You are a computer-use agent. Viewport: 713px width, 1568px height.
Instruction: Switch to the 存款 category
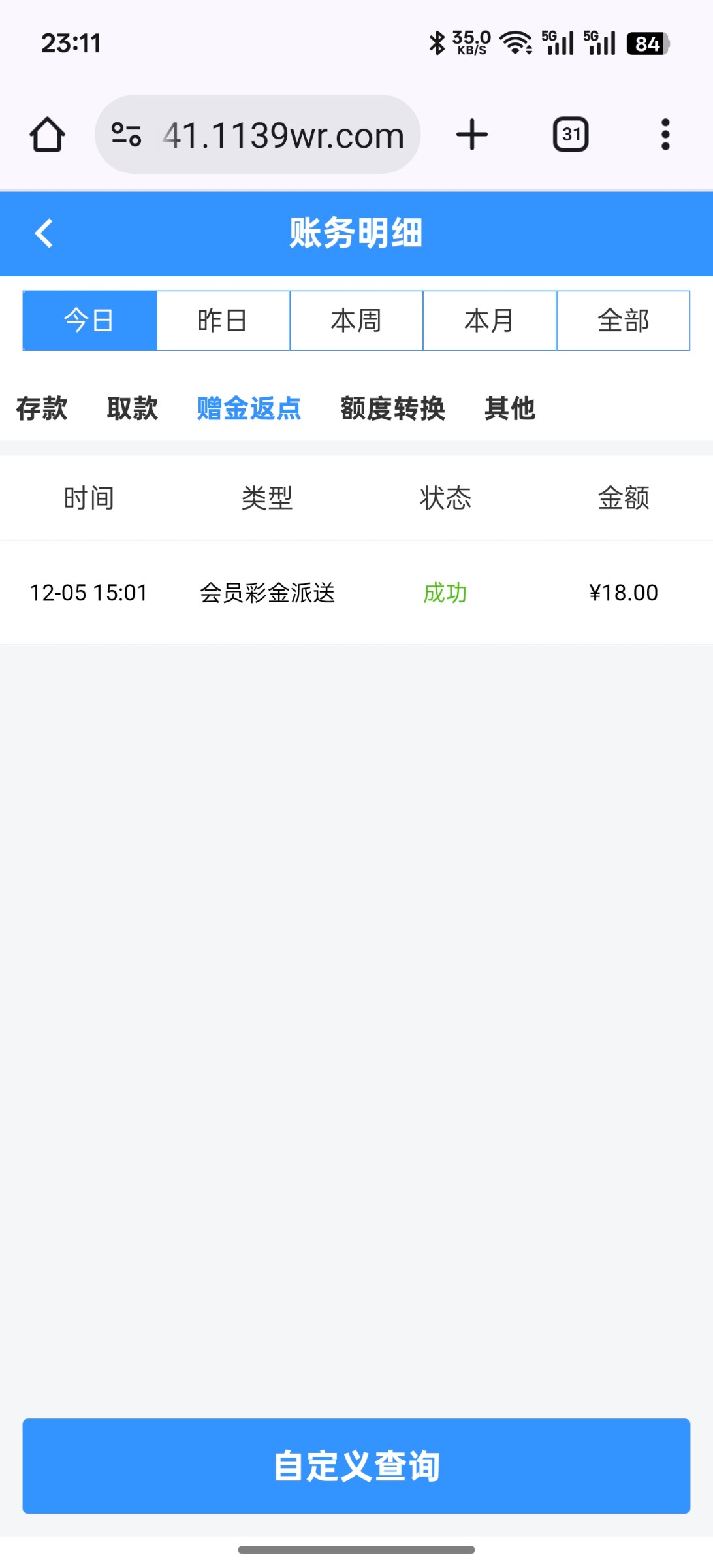click(x=42, y=409)
